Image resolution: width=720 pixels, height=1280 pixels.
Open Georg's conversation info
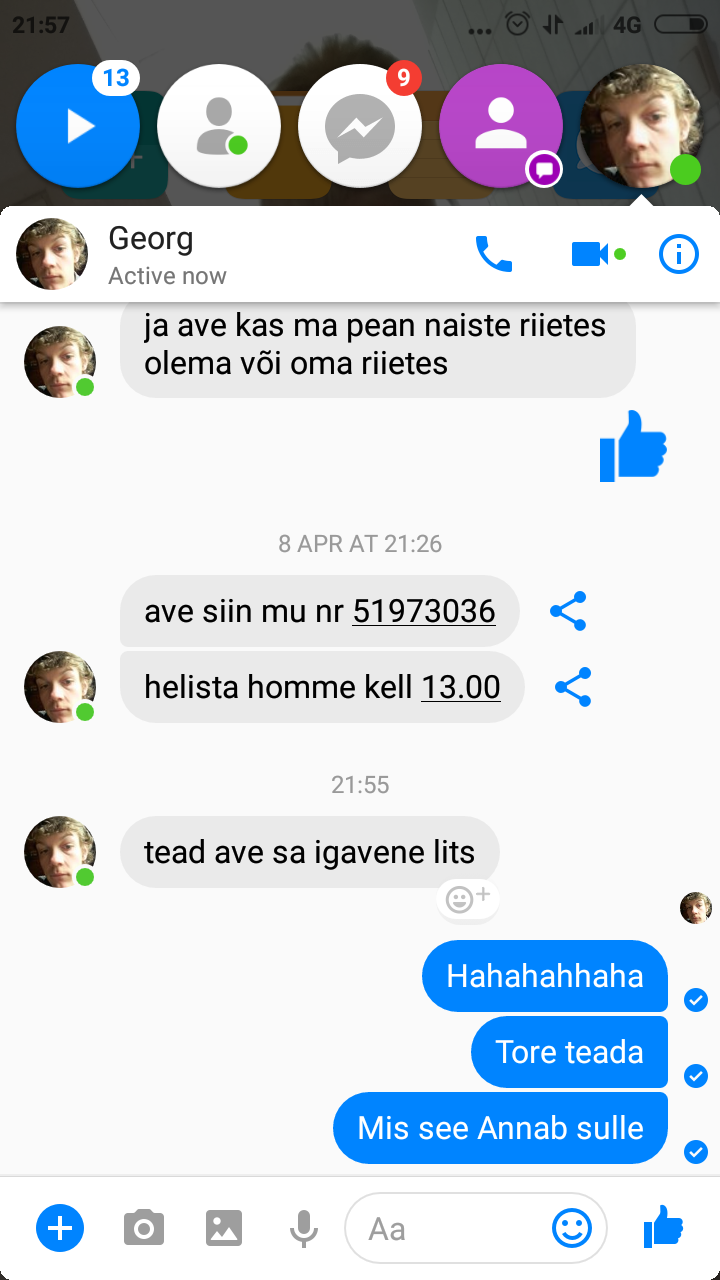click(x=679, y=254)
